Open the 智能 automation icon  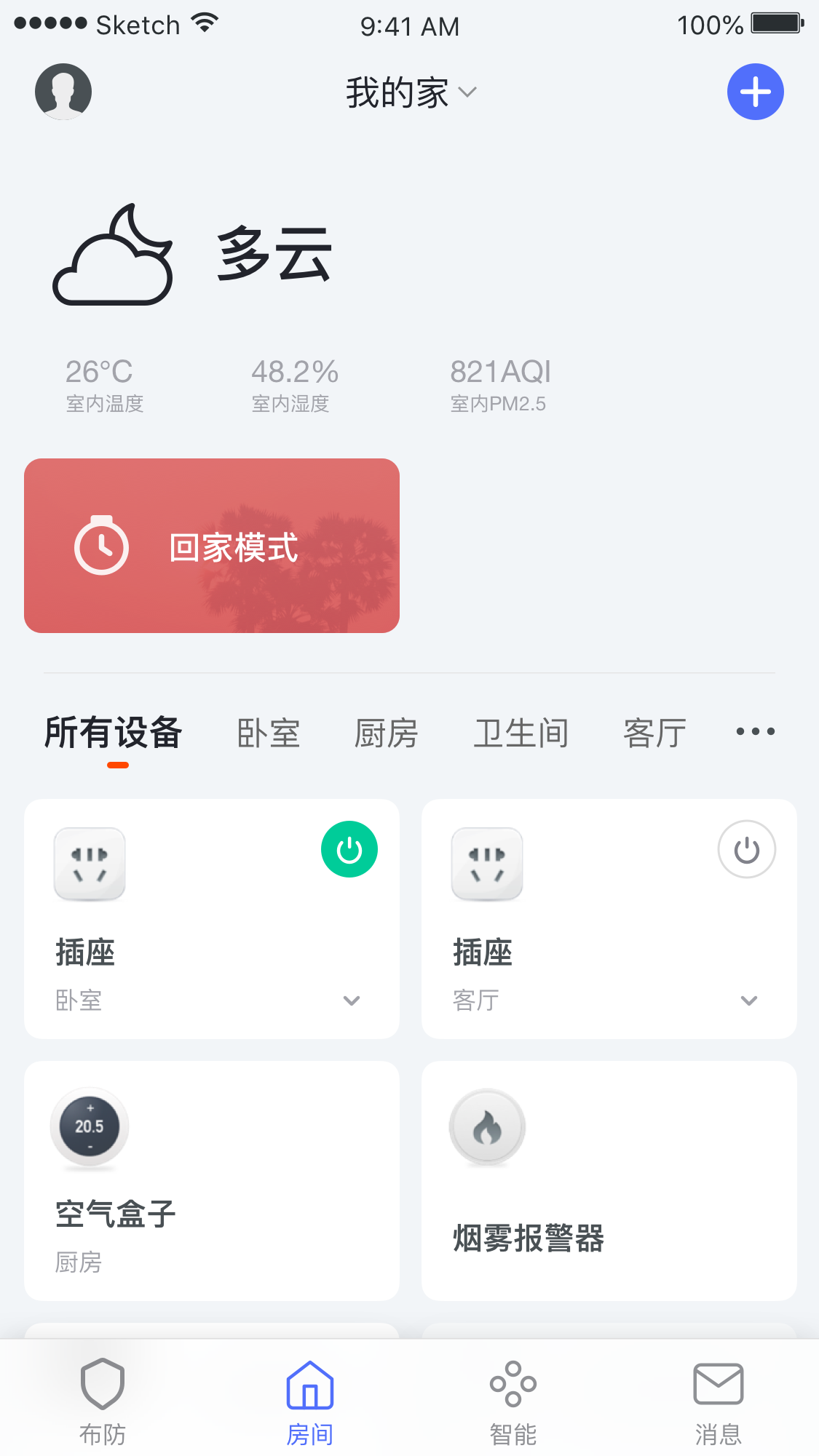(512, 1383)
